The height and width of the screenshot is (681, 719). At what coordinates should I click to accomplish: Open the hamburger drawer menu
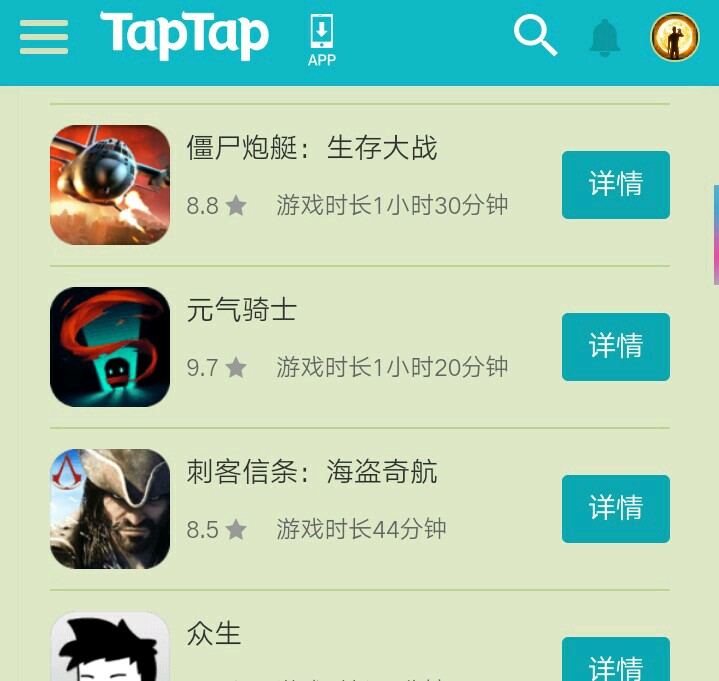coord(44,37)
